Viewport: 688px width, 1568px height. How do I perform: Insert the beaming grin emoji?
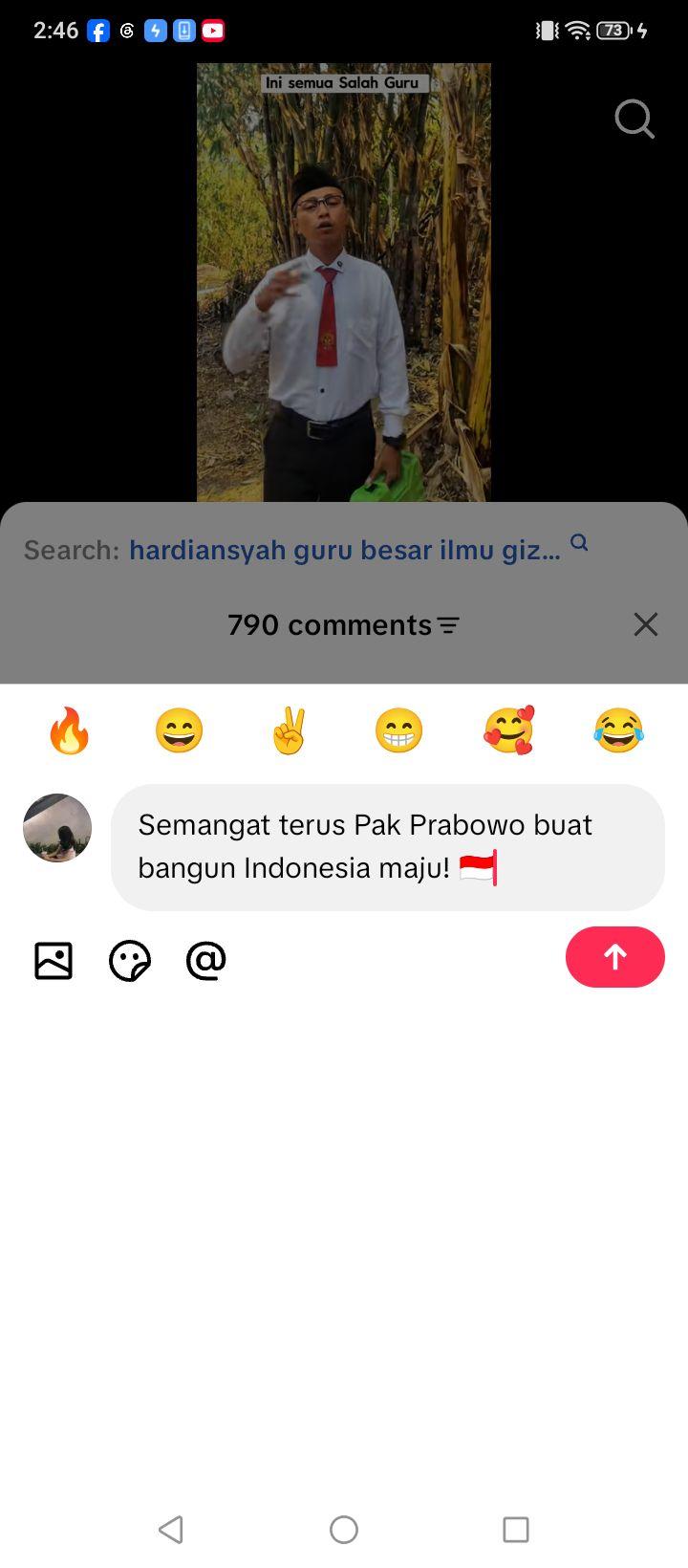[x=398, y=731]
